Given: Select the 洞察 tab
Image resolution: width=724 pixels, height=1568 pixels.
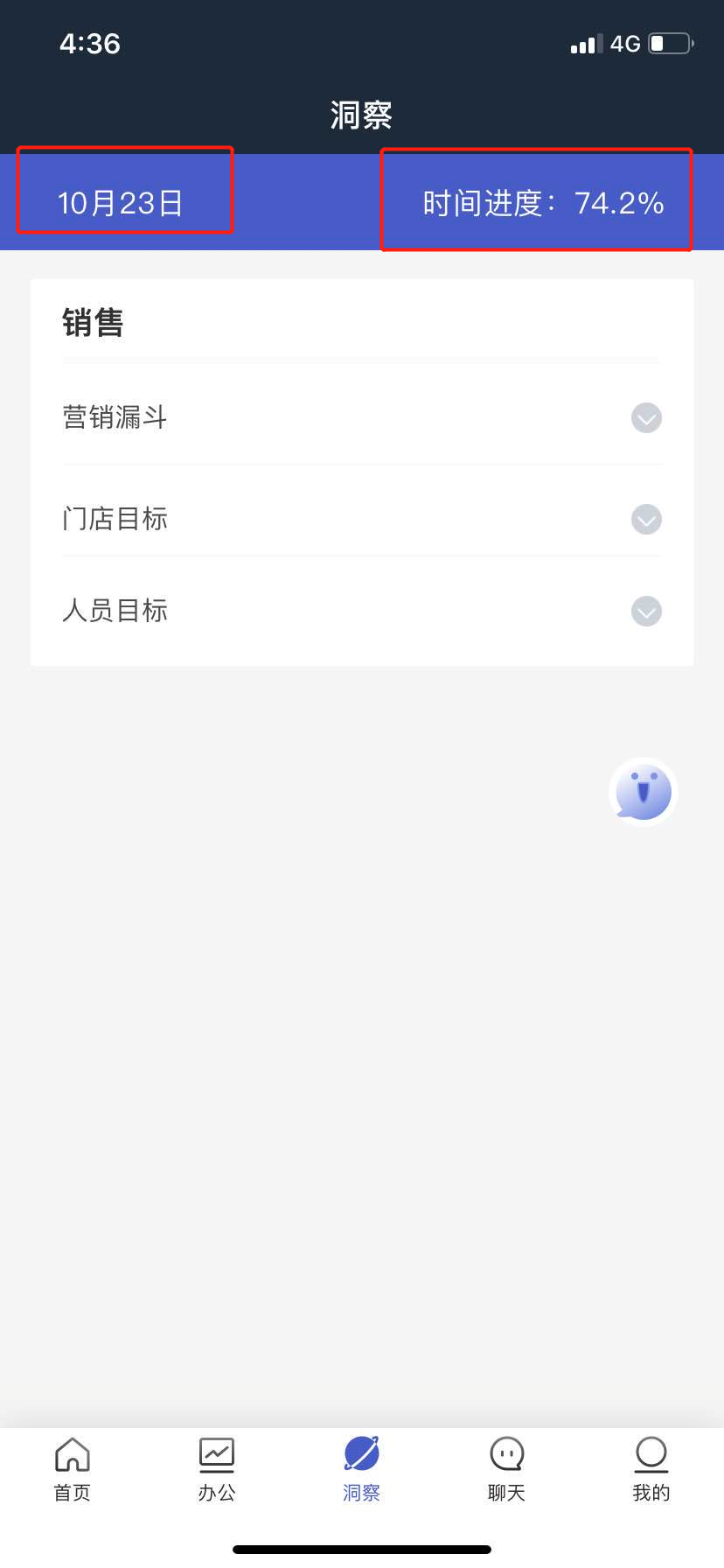Looking at the screenshot, I should click(x=361, y=1469).
